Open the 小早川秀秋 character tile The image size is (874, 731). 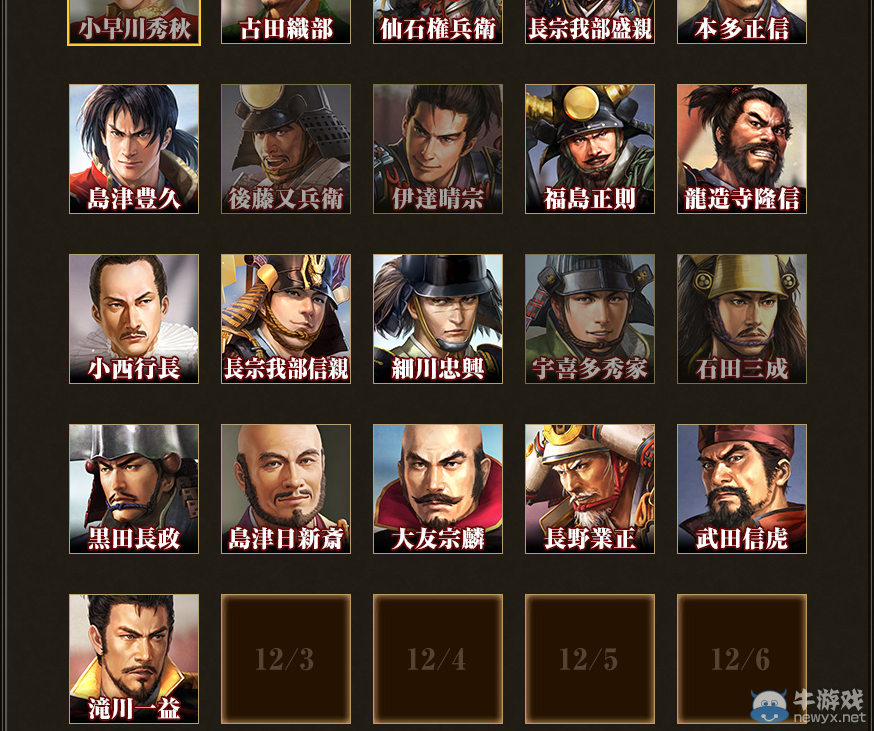[x=134, y=21]
